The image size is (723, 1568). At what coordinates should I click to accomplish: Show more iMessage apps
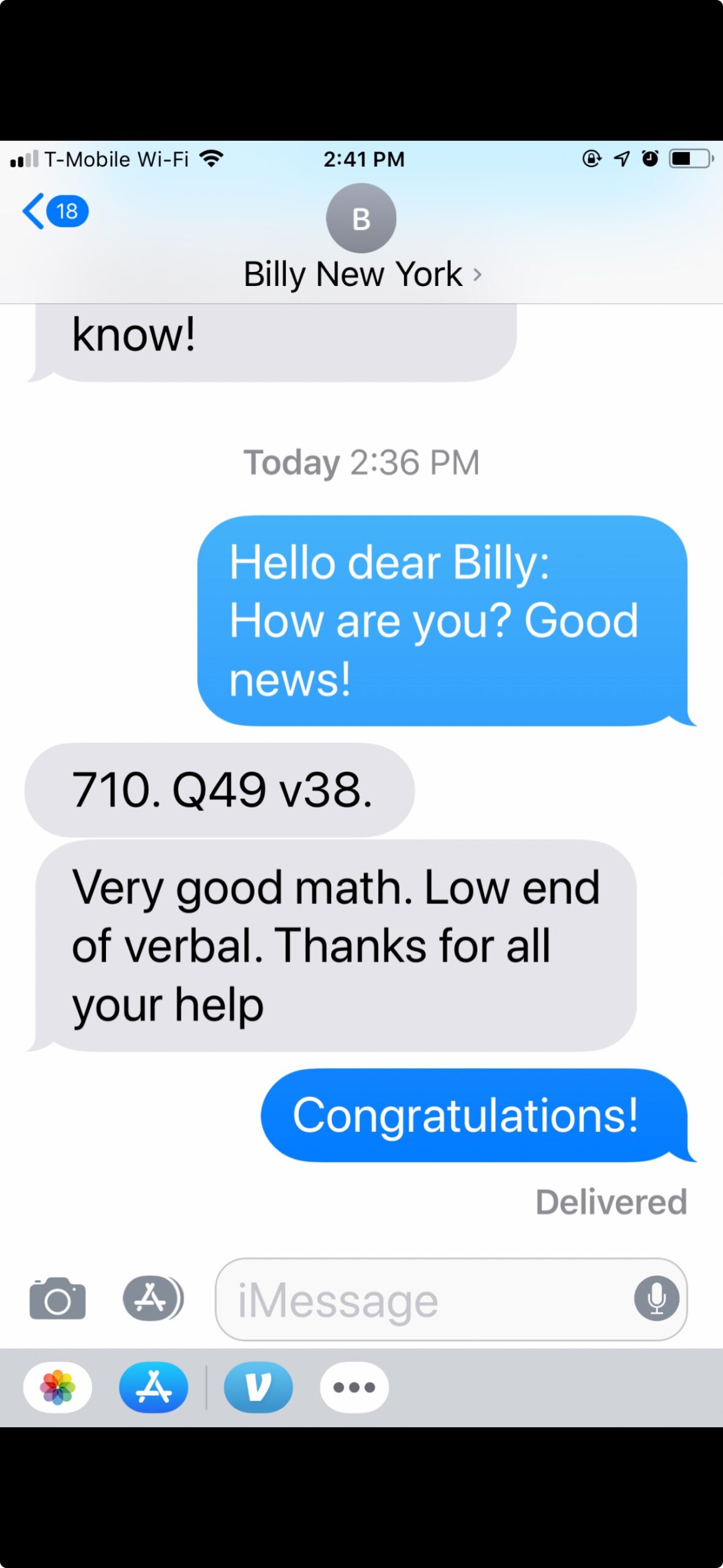pyautogui.click(x=354, y=1387)
